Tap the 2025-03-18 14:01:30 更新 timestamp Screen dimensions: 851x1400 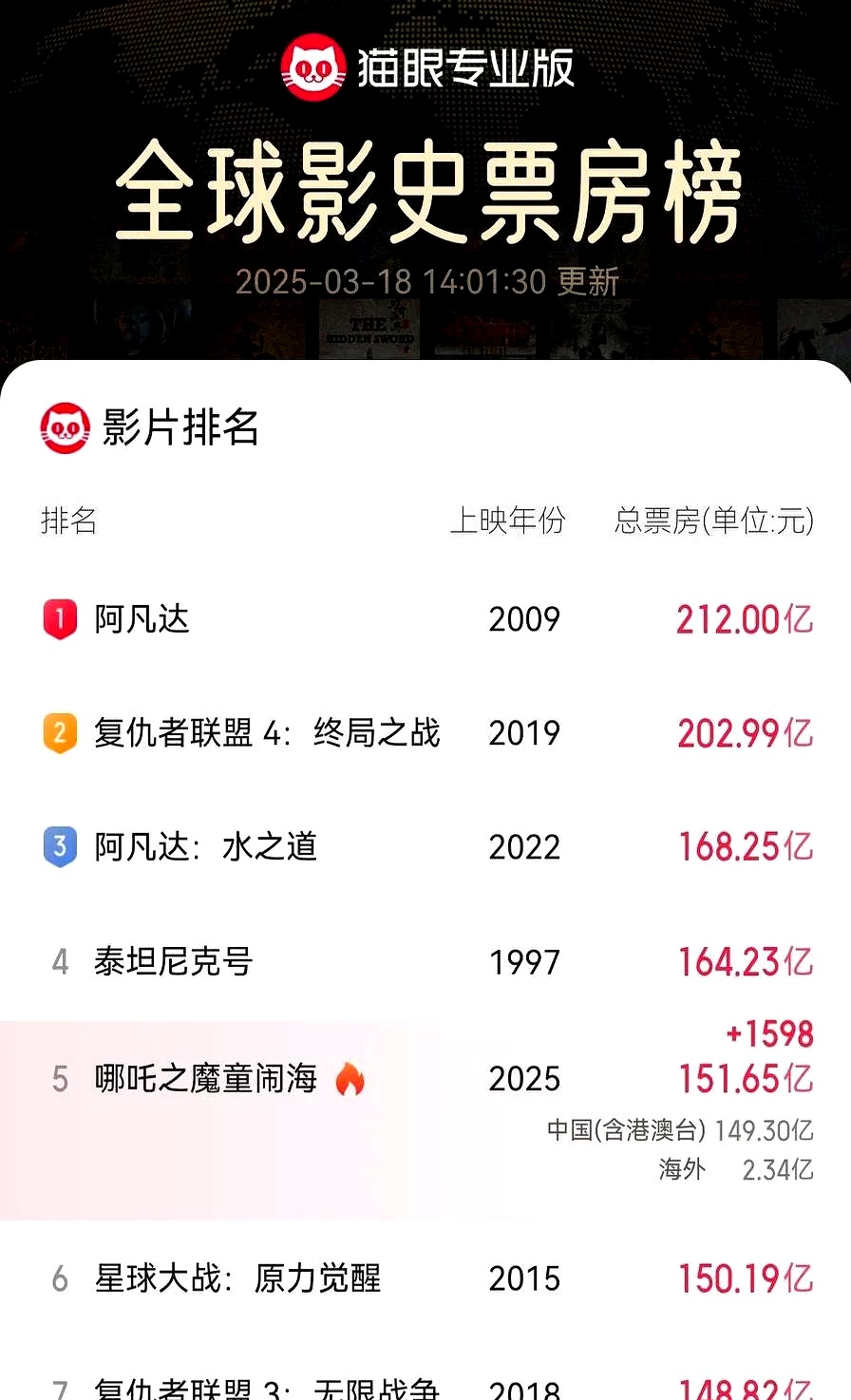tap(425, 280)
